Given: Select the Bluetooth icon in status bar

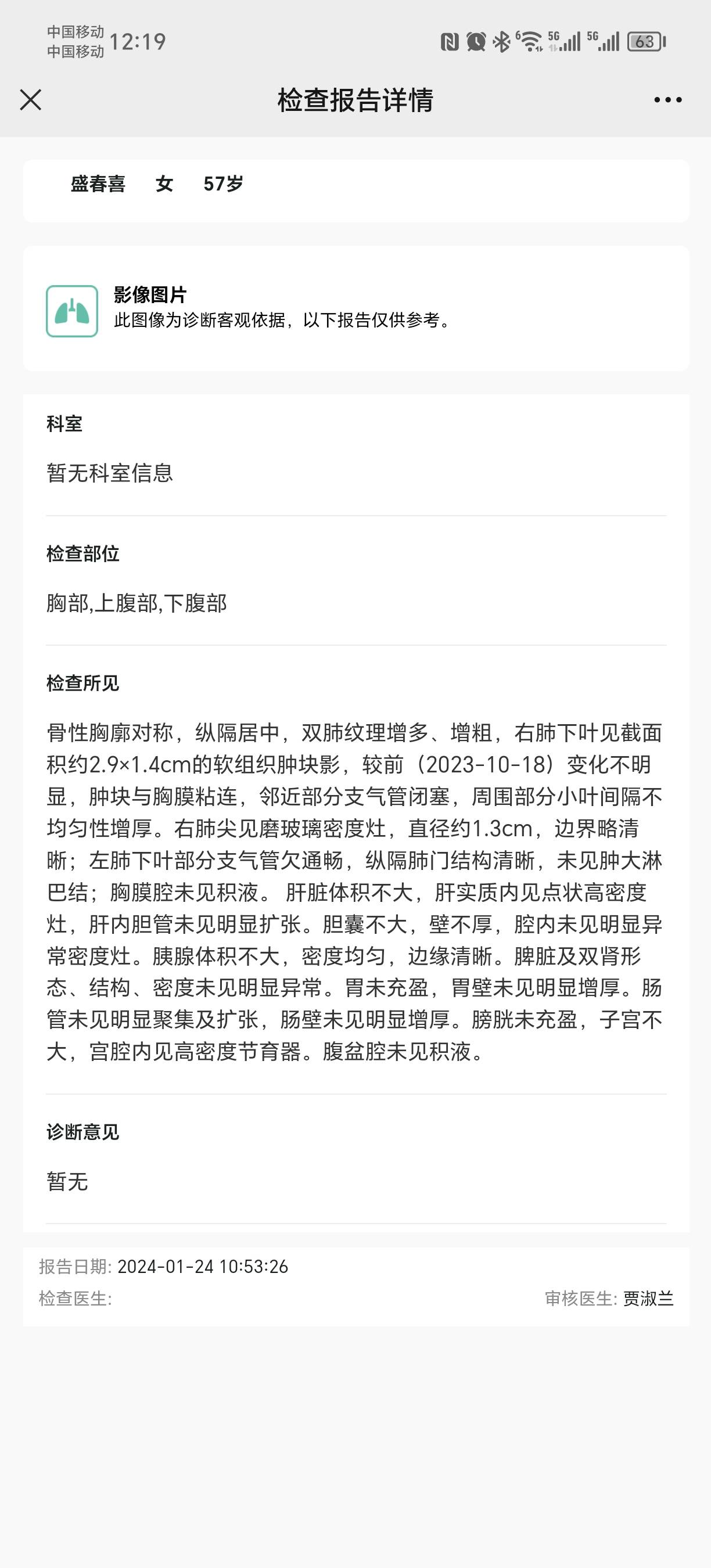Looking at the screenshot, I should pos(503,42).
